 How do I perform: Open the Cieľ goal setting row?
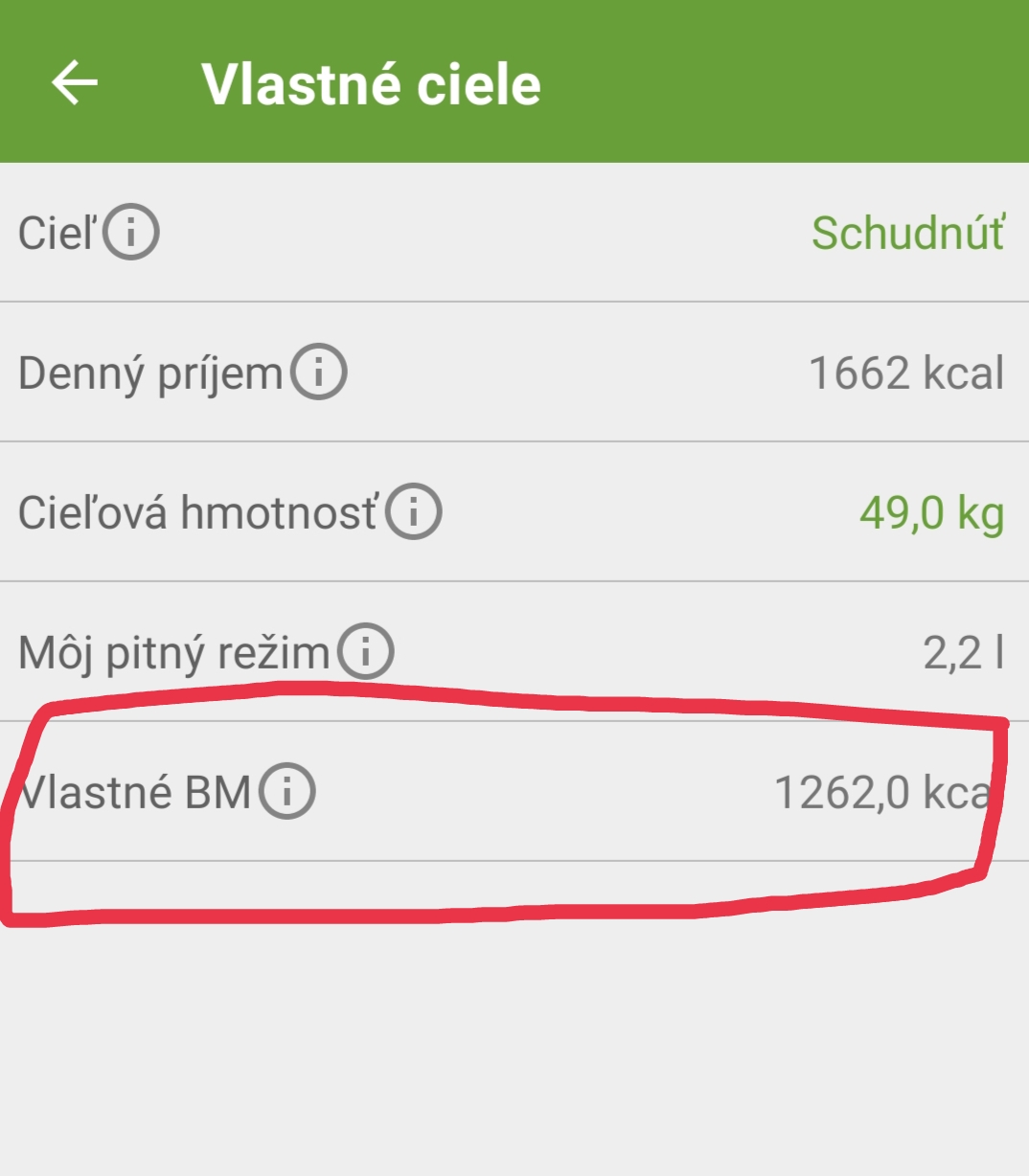coord(575,233)
